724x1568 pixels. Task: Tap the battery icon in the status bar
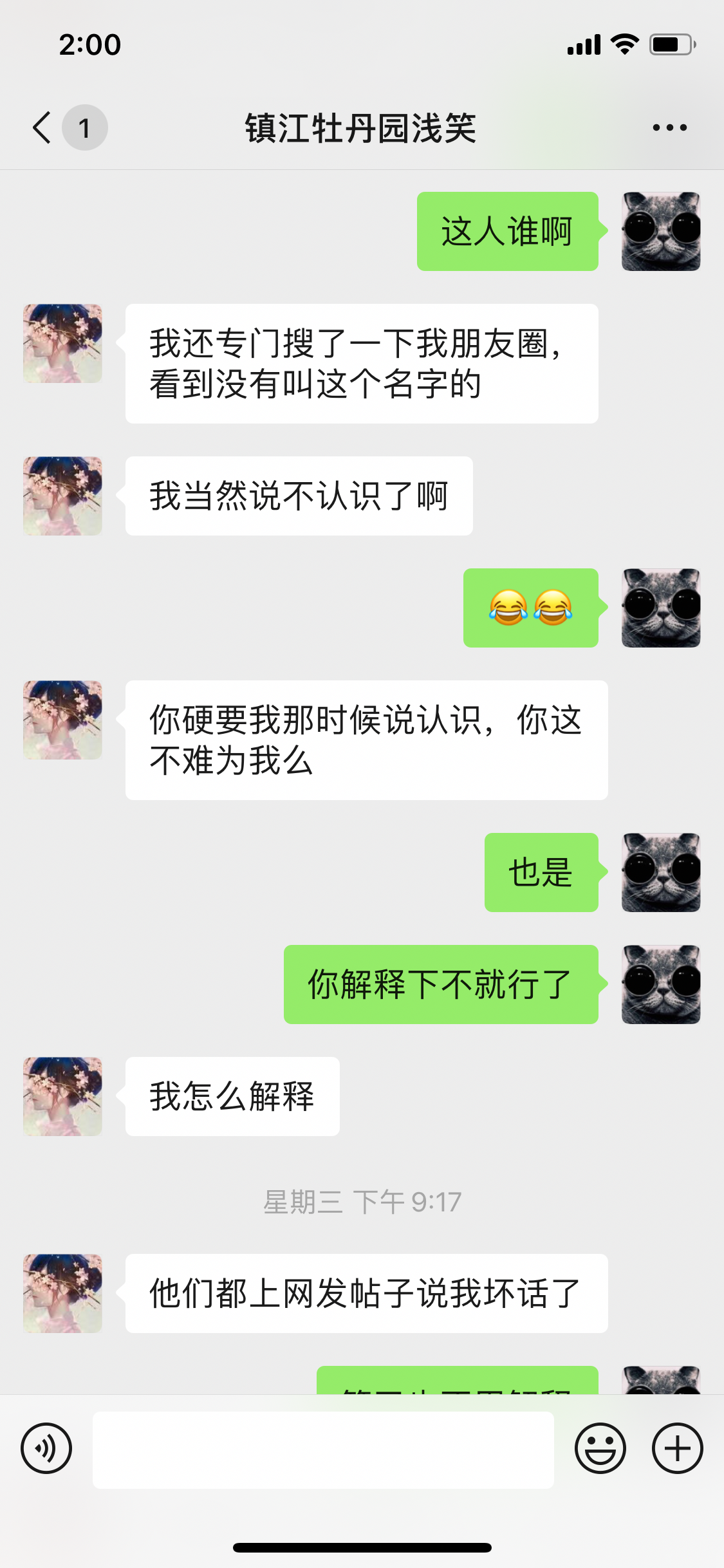click(667, 44)
